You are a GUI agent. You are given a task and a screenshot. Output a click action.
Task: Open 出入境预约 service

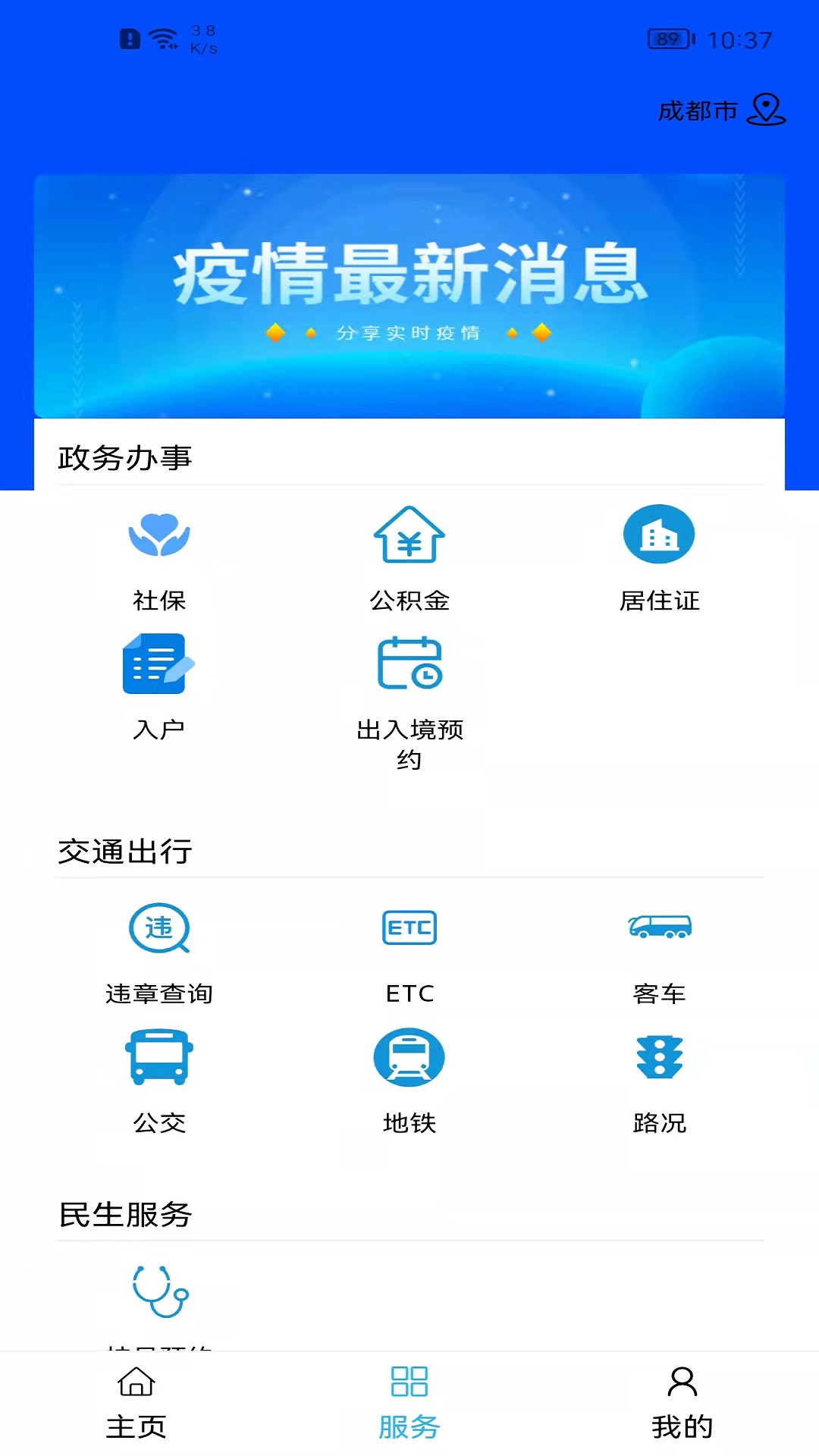click(409, 703)
